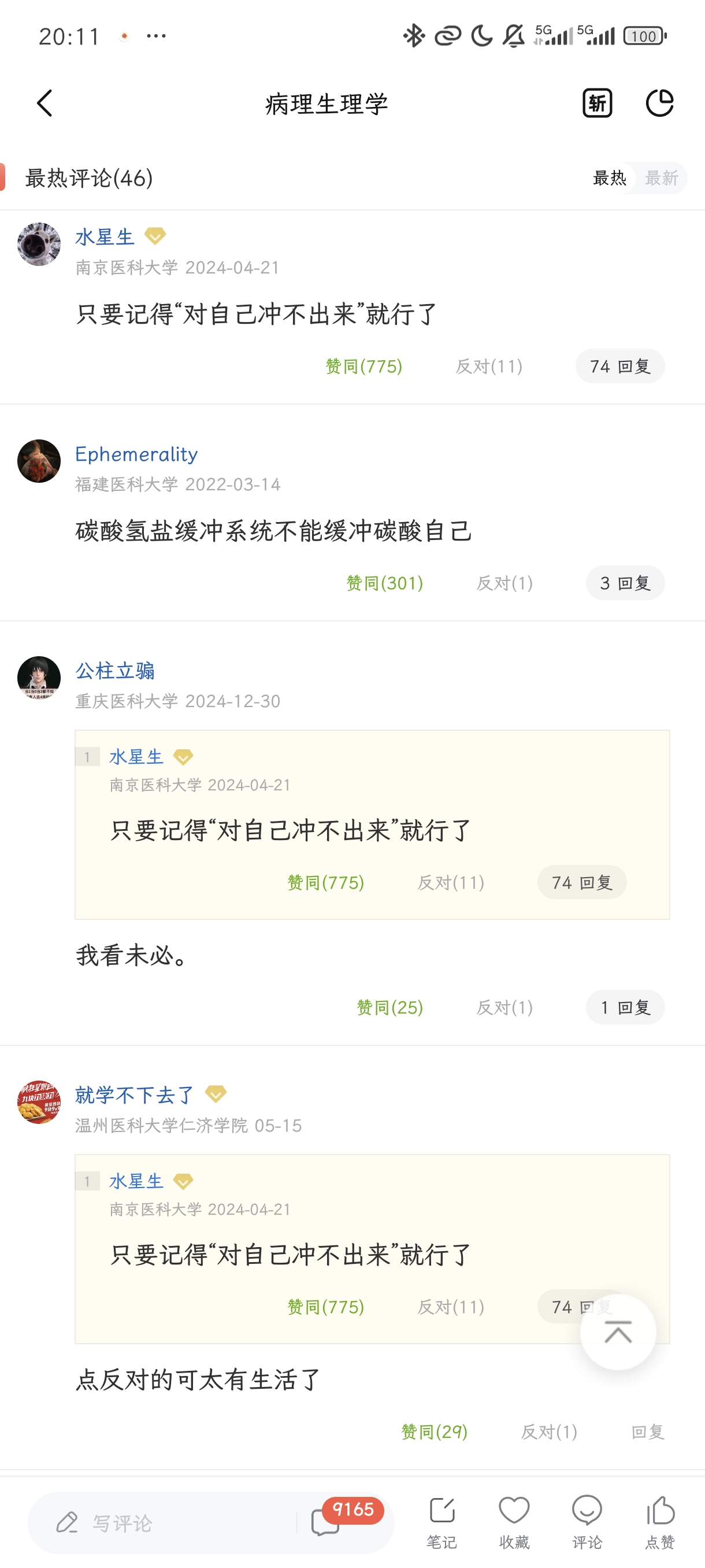This screenshot has height=1568, width=705.
Task: Tap 点赞 thumbs-up in bottom bar
Action: point(660,1522)
